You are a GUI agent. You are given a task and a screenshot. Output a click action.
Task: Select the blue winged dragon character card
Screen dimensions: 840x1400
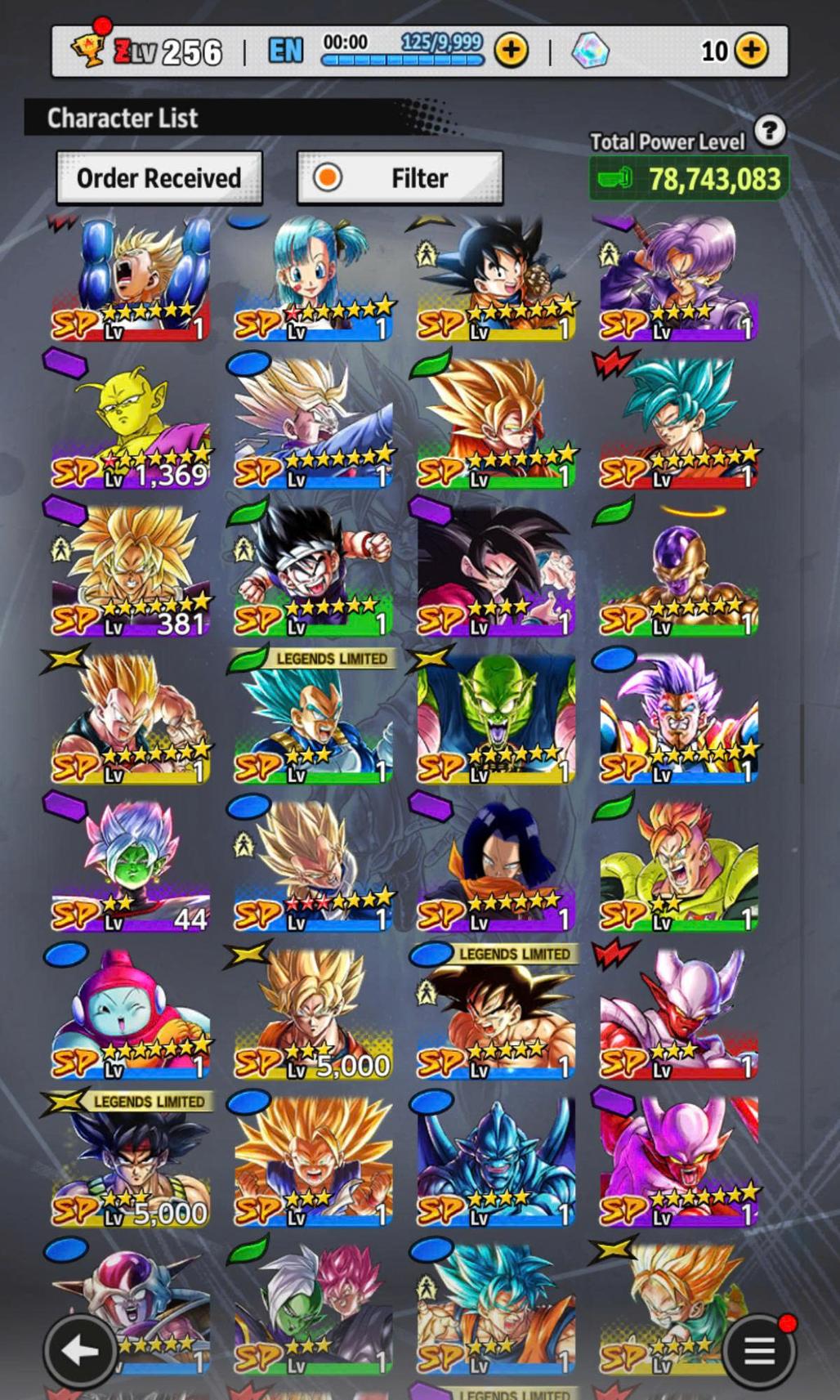(x=496, y=1162)
